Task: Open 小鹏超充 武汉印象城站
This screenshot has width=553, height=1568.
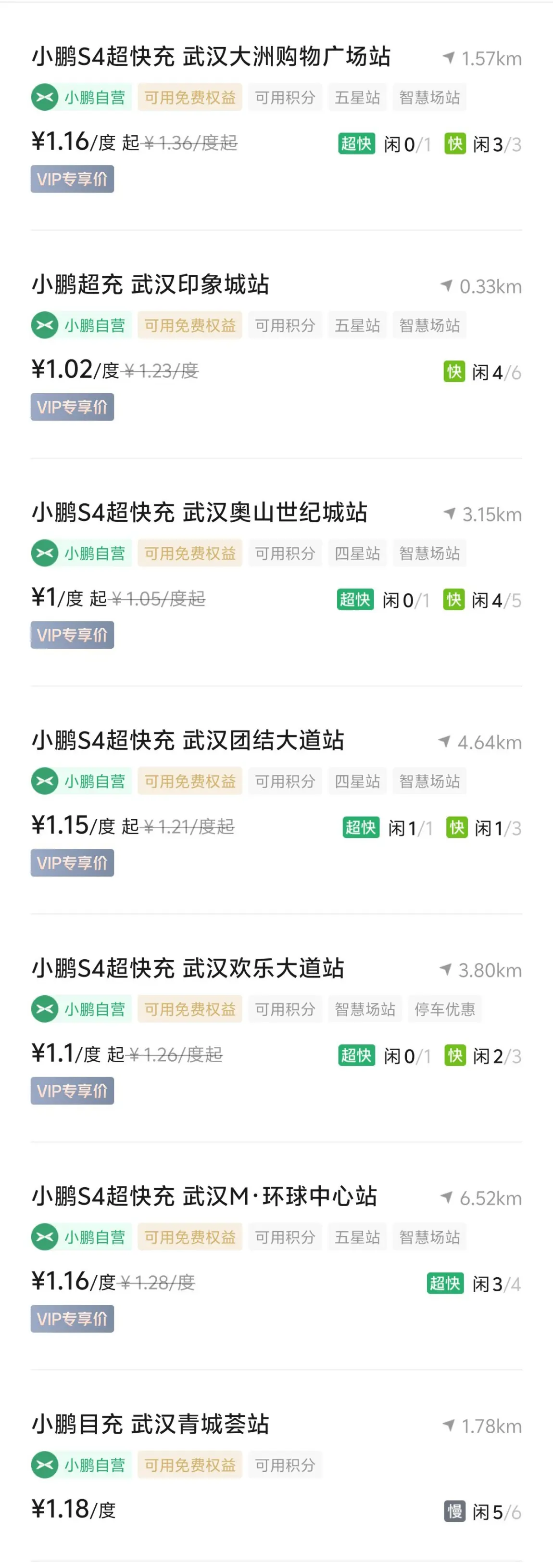Action: pos(150,284)
